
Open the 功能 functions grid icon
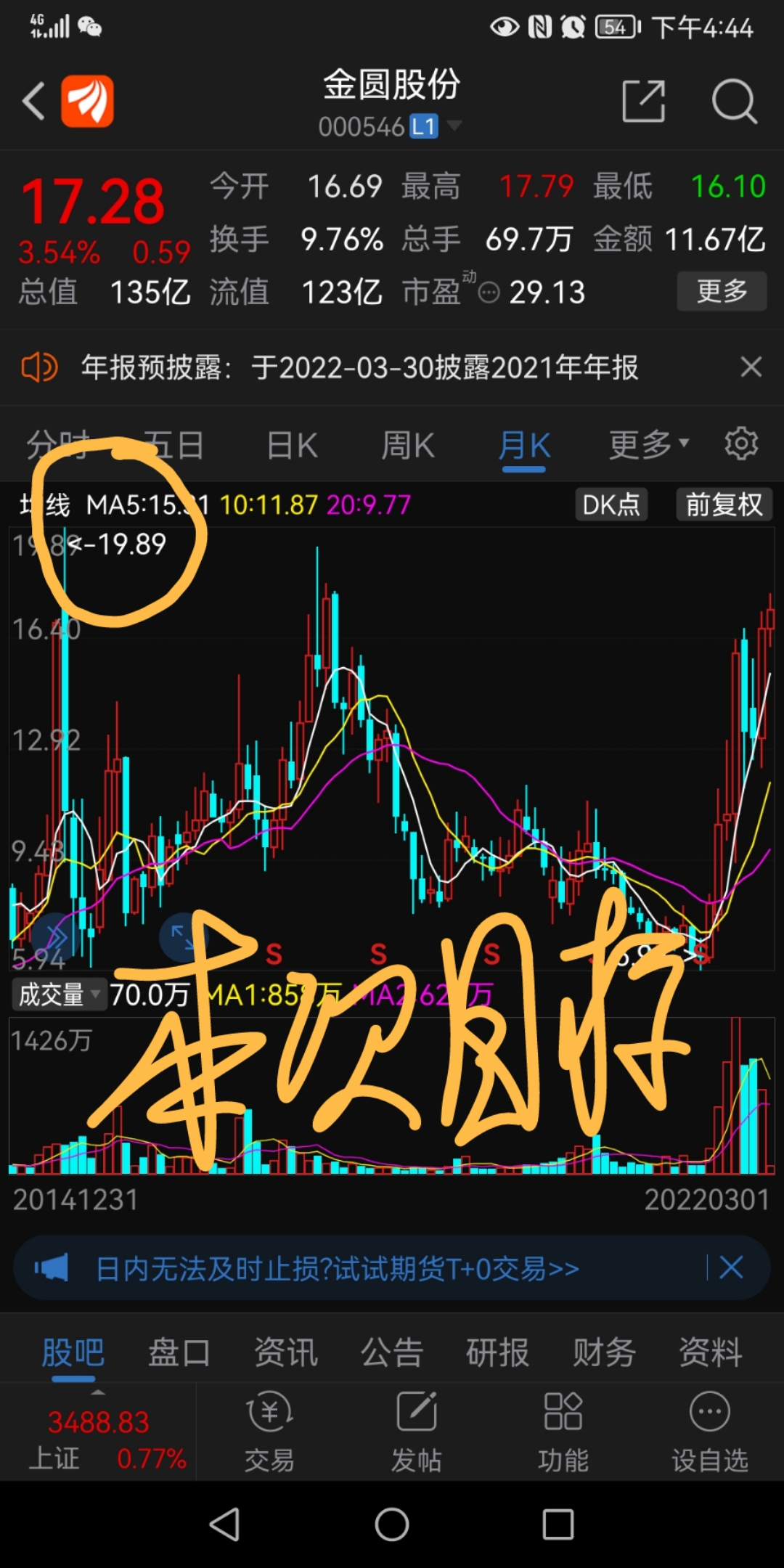(x=563, y=1412)
